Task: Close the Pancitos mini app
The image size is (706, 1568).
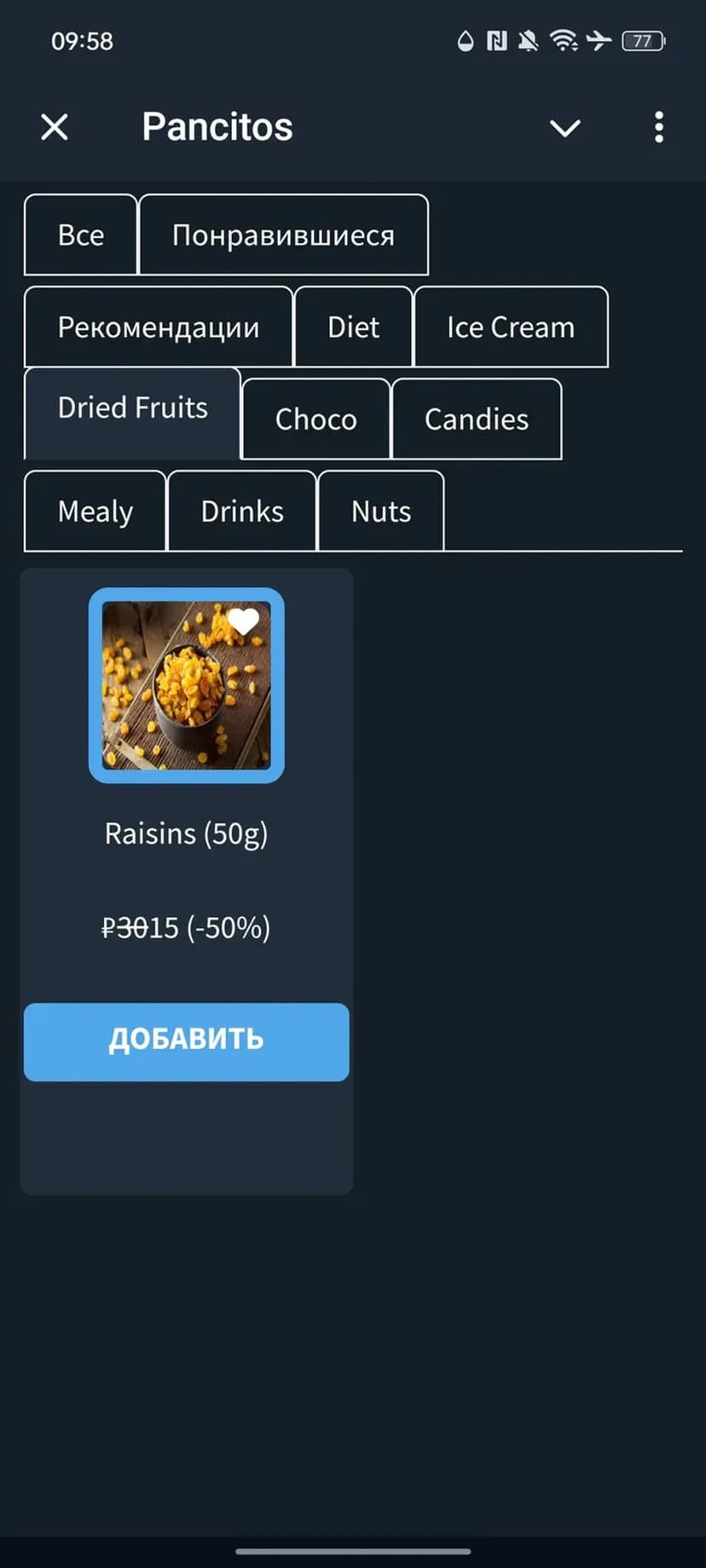Action: (x=55, y=128)
